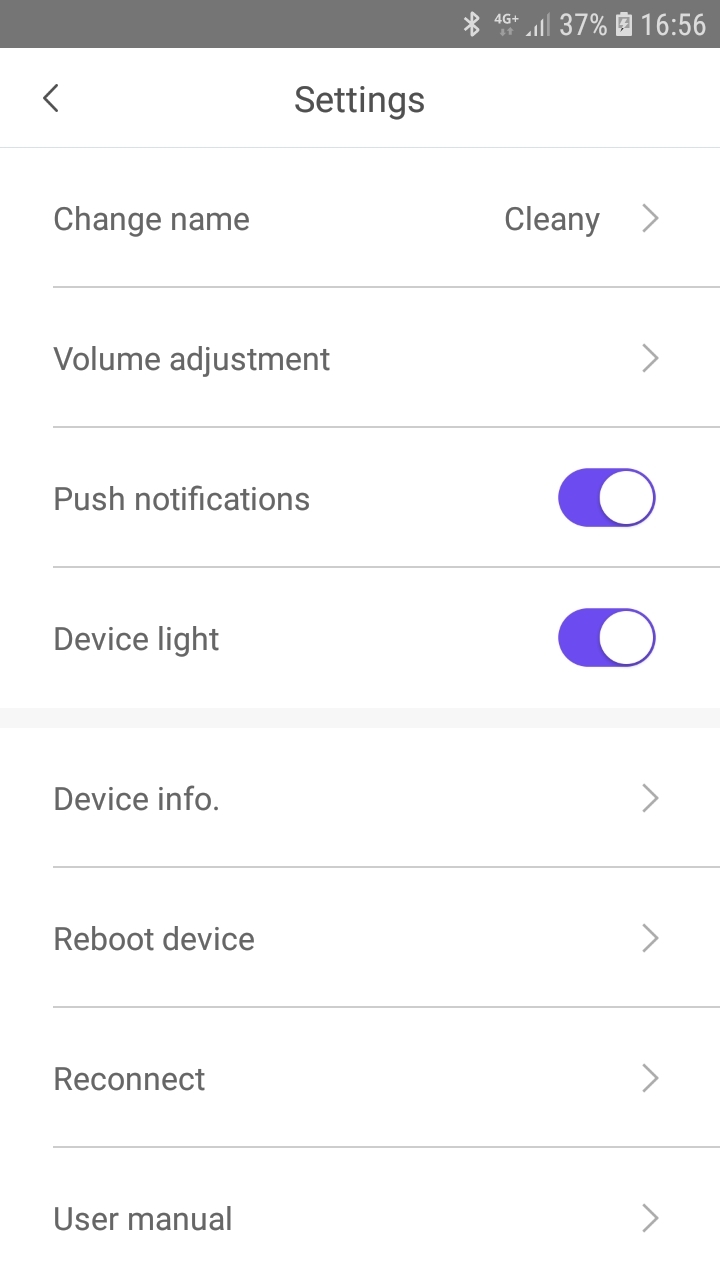Select Reboot device option
The width and height of the screenshot is (720, 1280).
pyautogui.click(x=360, y=938)
